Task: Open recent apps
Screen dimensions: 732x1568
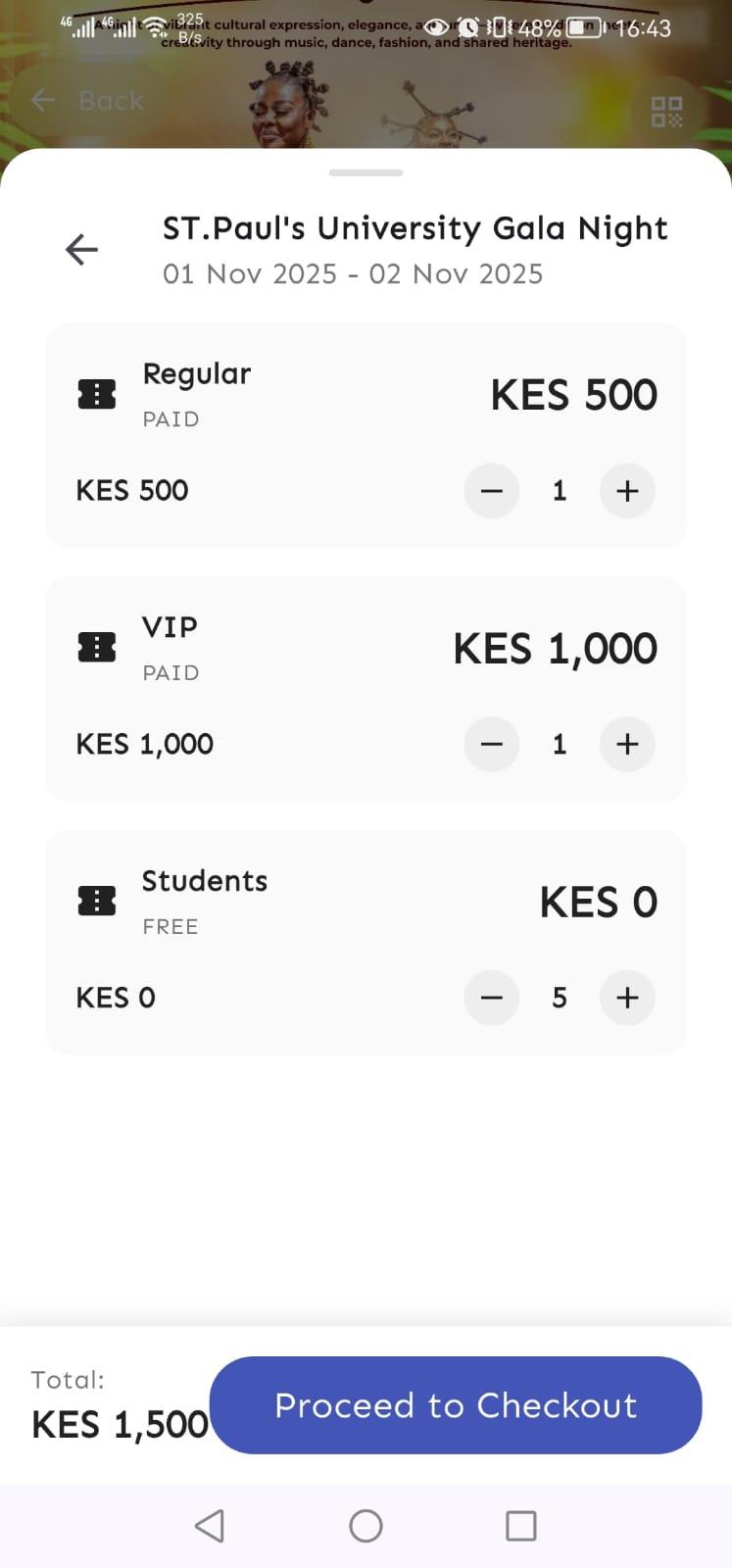Action: point(520,1525)
